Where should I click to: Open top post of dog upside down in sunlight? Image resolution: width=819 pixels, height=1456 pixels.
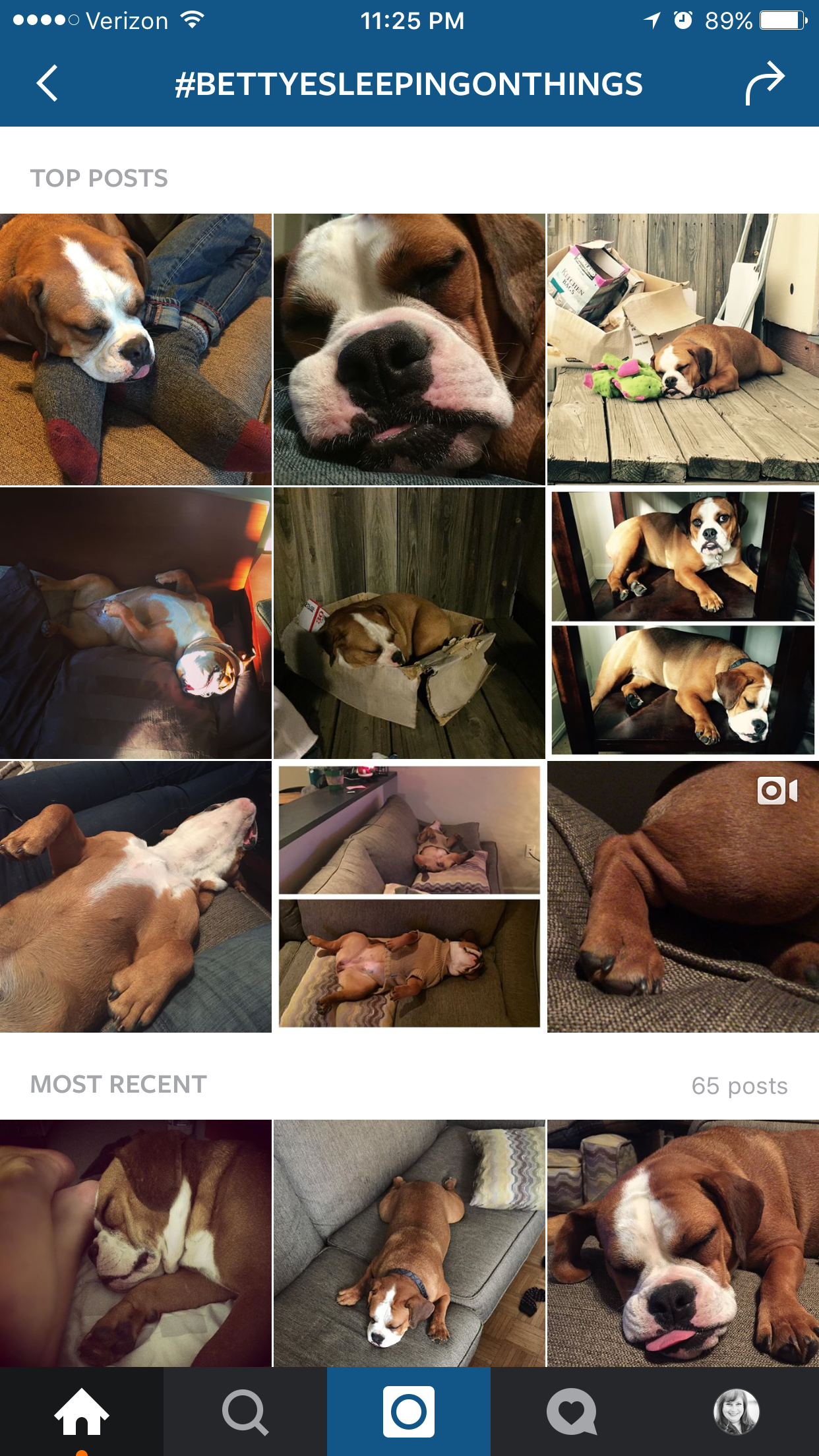tap(136, 623)
